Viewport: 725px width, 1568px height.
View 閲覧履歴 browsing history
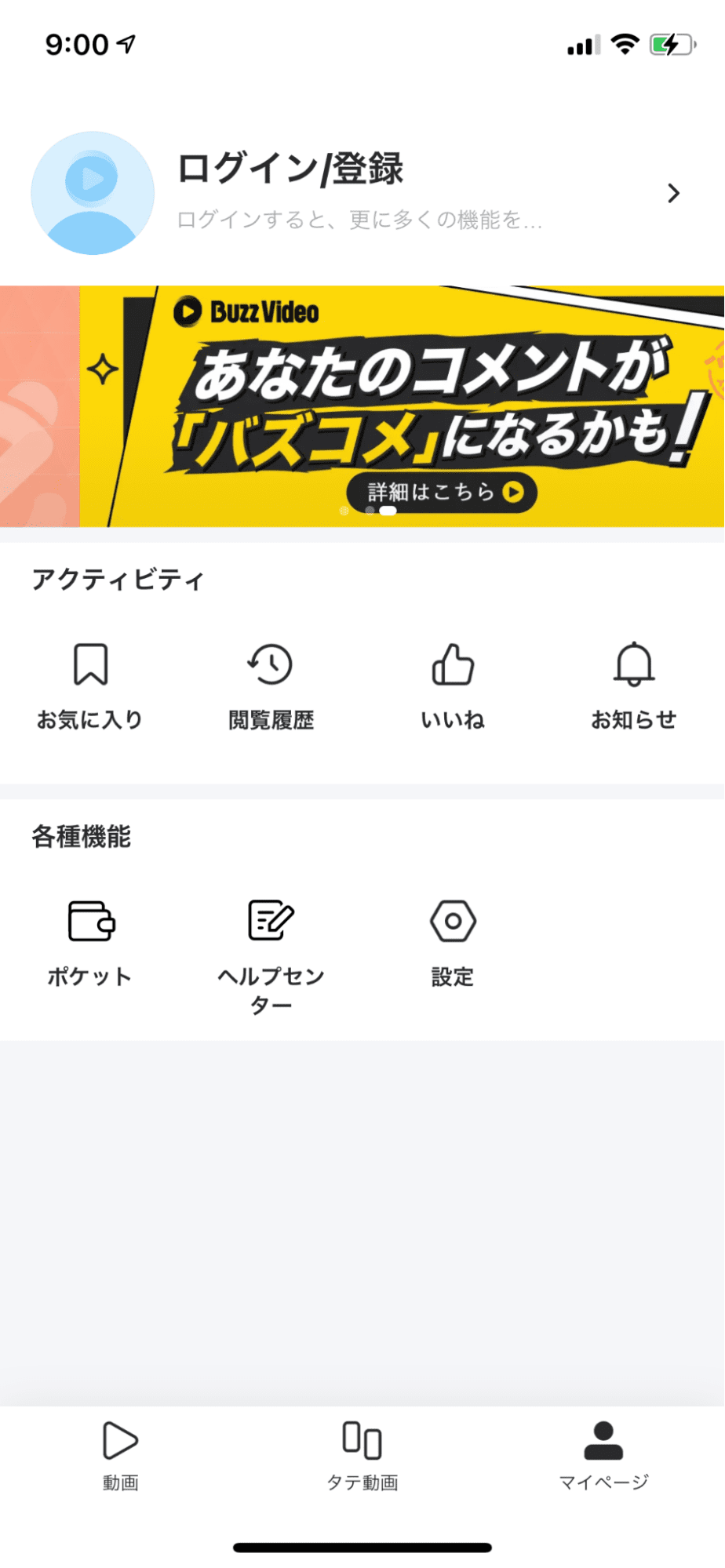click(x=271, y=684)
